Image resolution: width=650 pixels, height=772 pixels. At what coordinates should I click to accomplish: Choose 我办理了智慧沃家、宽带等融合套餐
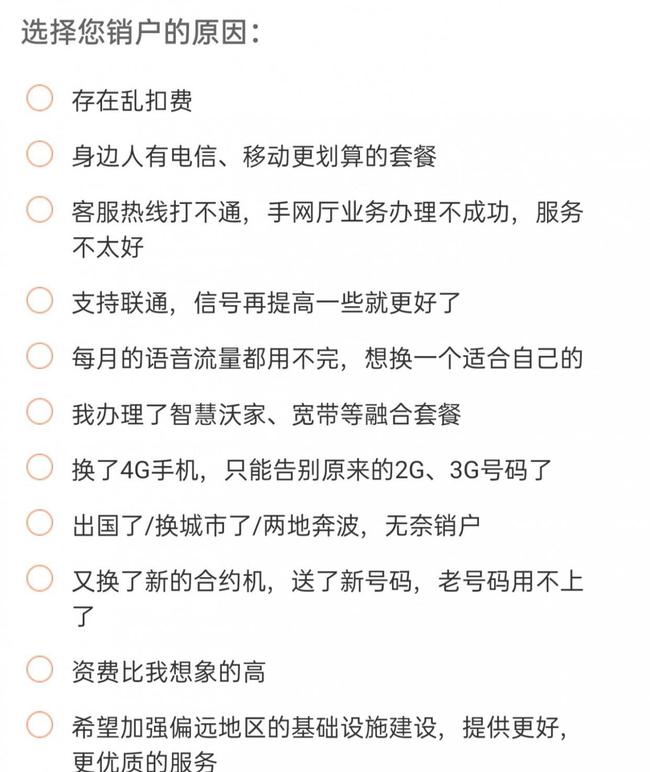(40, 411)
